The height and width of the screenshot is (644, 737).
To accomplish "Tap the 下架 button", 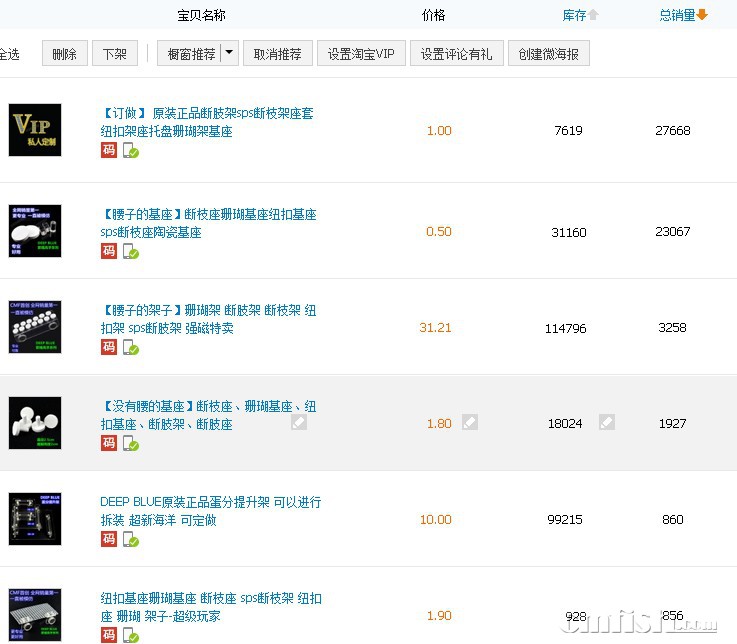I will (x=115, y=54).
